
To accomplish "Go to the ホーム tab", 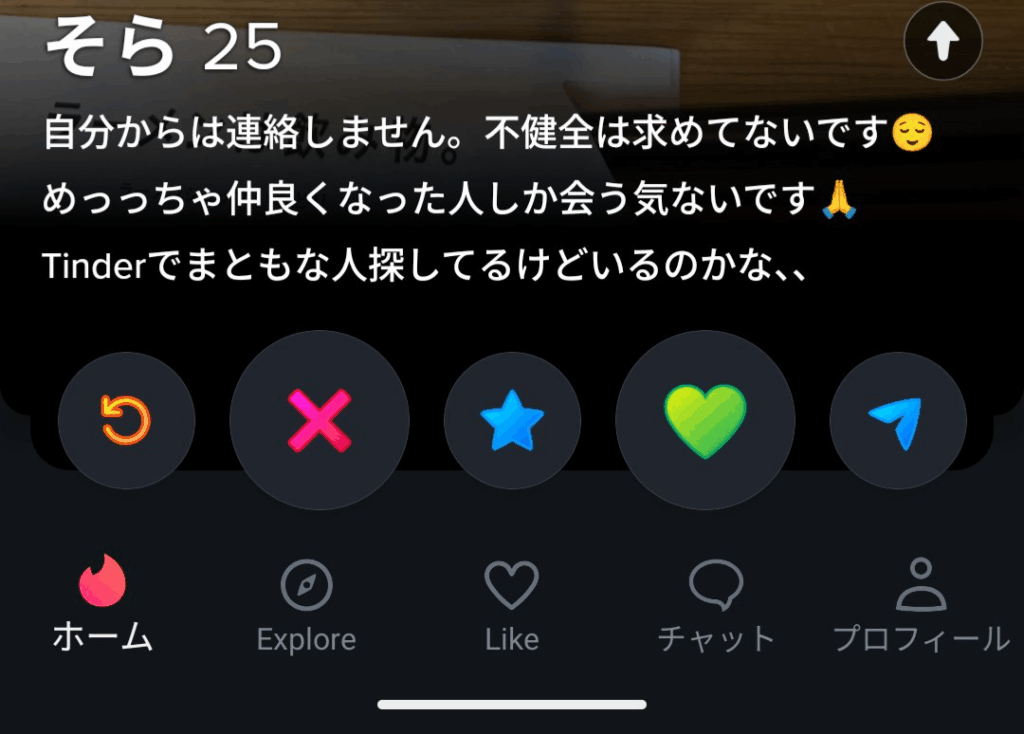I will (x=102, y=603).
